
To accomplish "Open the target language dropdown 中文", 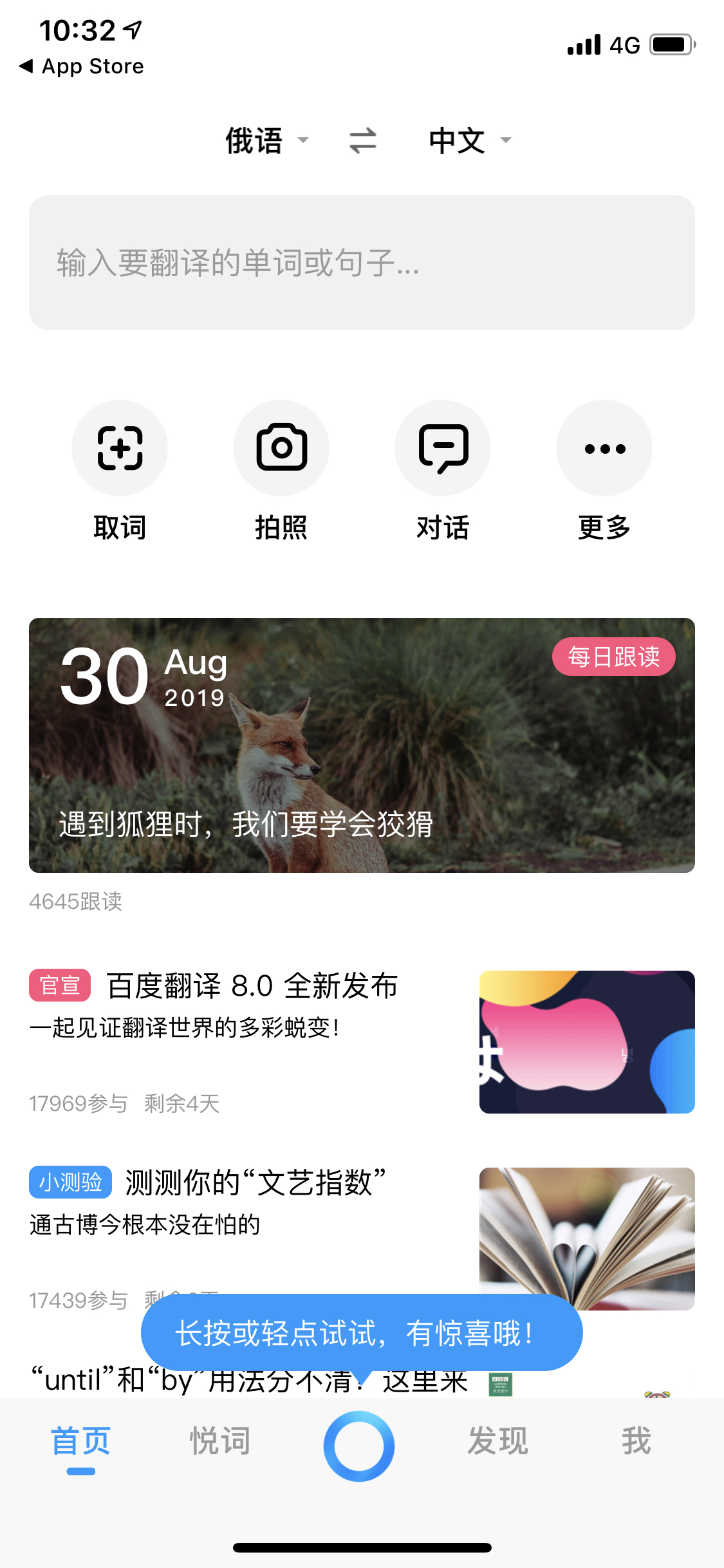I will tap(470, 140).
